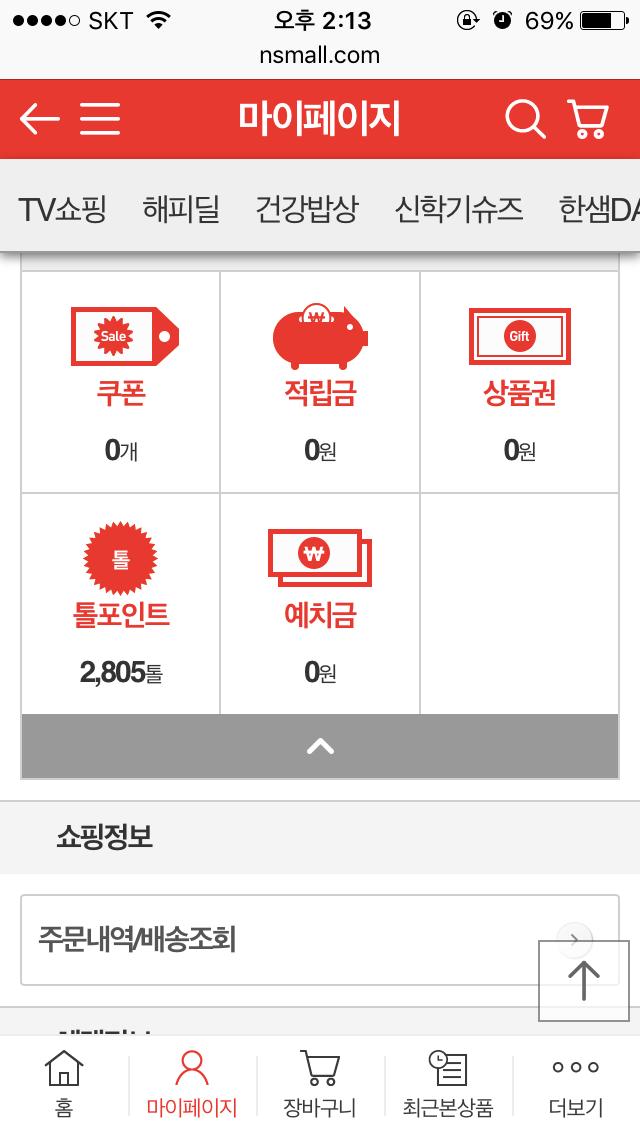This screenshot has width=640, height=1136.
Task: Switch to the 건강밥상 tab
Action: click(306, 210)
